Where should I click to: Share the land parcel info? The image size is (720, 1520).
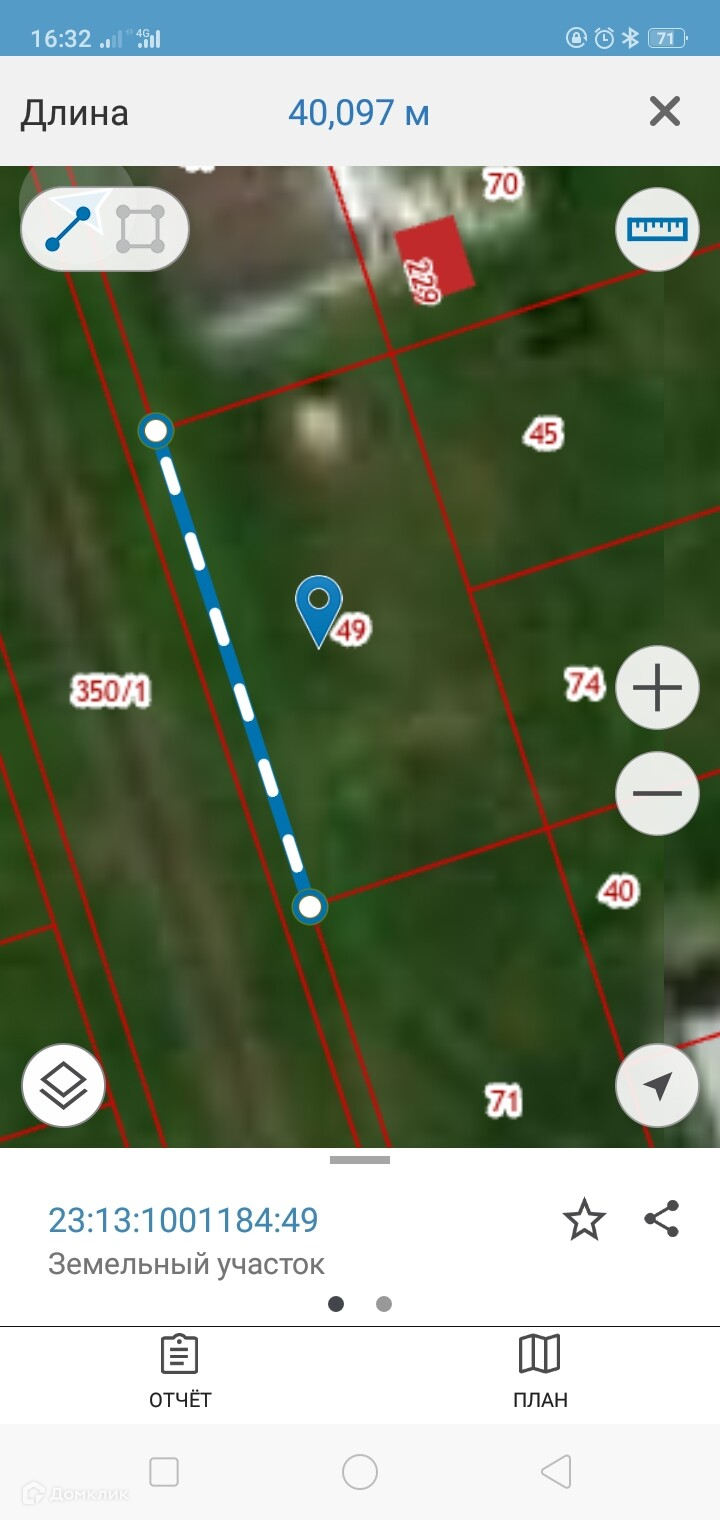pos(662,1219)
